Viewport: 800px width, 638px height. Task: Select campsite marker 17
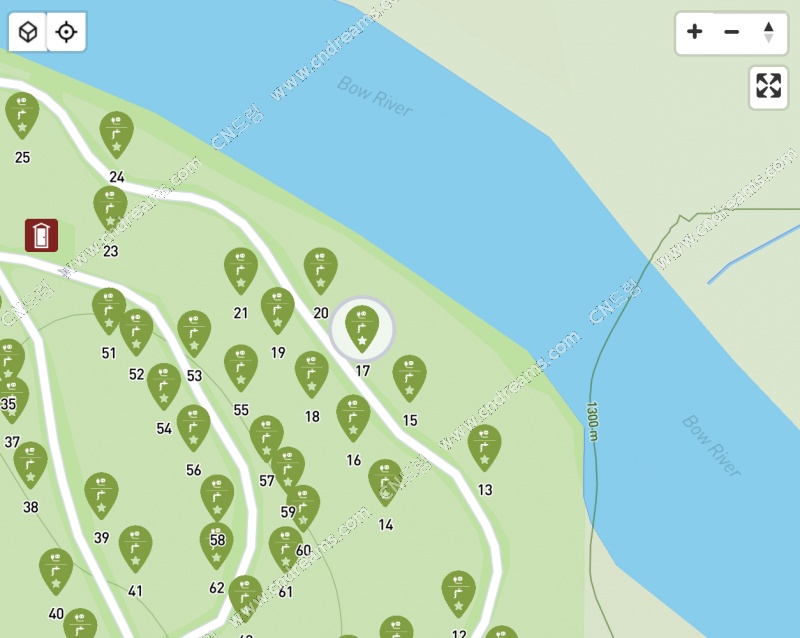362,327
